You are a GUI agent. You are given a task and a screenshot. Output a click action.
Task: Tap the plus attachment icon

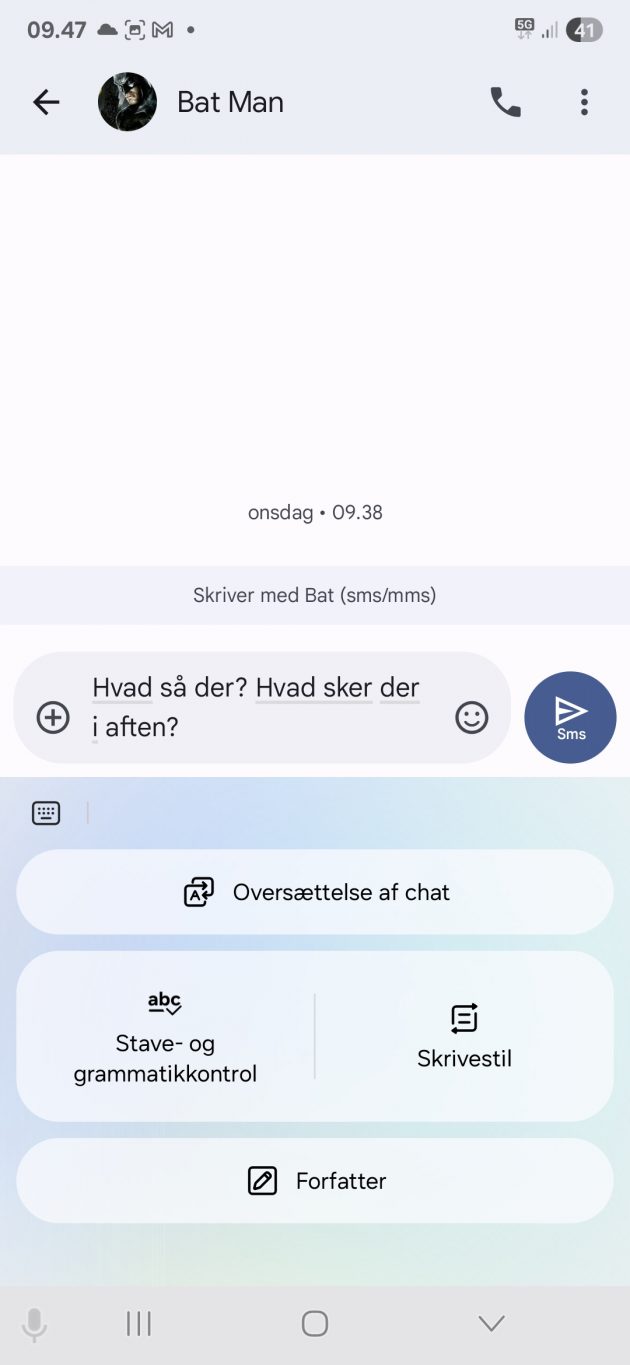click(x=53, y=717)
